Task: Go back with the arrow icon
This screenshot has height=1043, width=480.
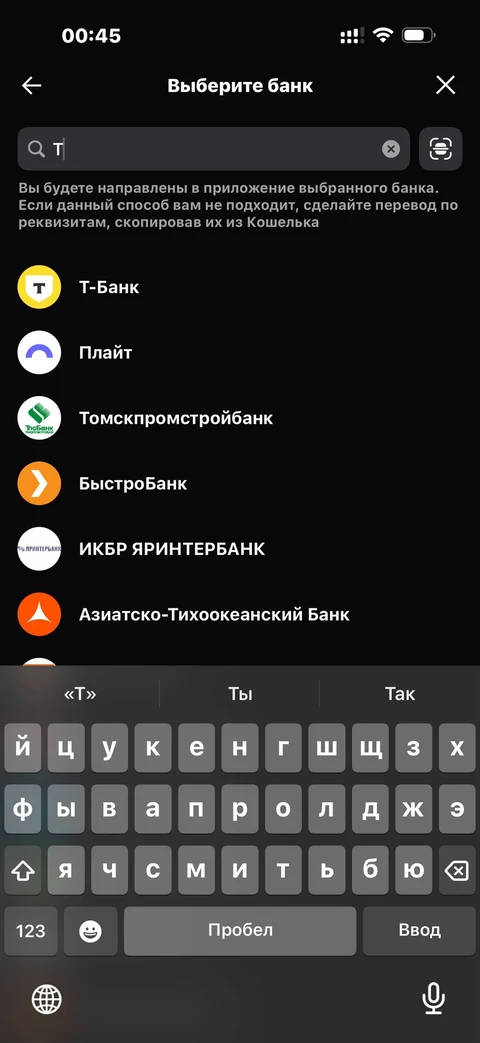Action: coord(31,85)
